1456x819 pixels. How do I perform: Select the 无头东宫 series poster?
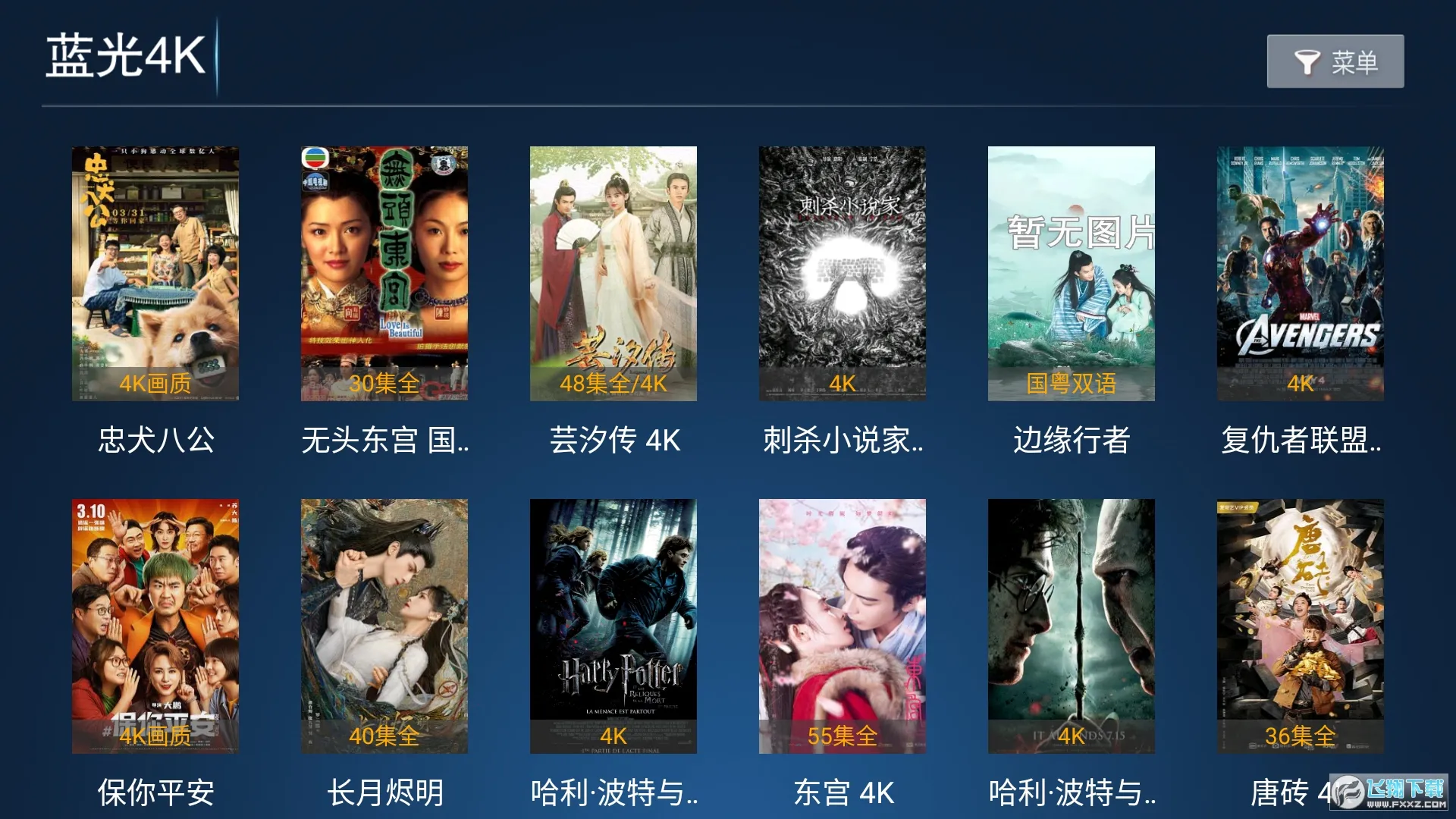[x=384, y=274]
